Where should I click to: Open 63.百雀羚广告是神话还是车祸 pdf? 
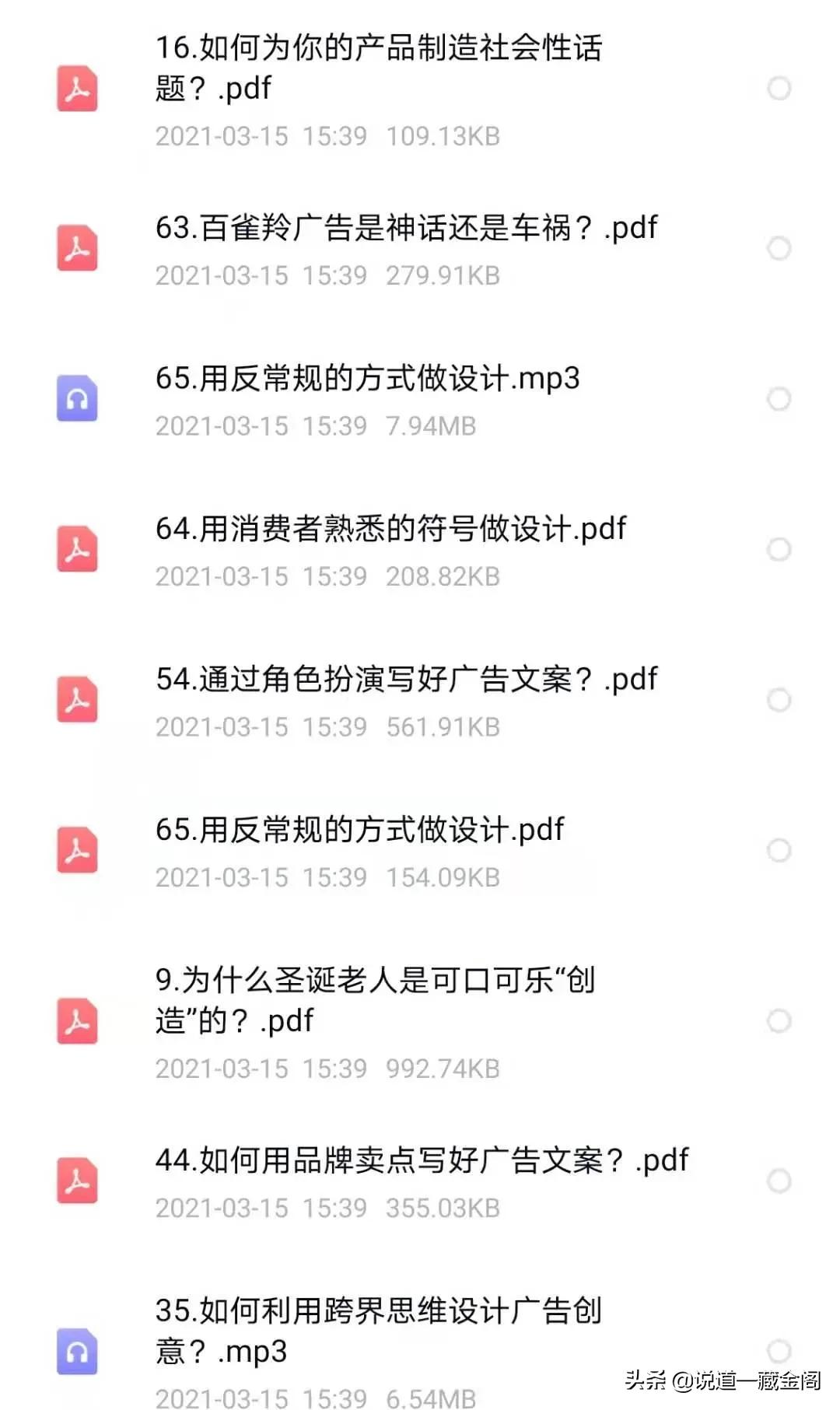[406, 229]
